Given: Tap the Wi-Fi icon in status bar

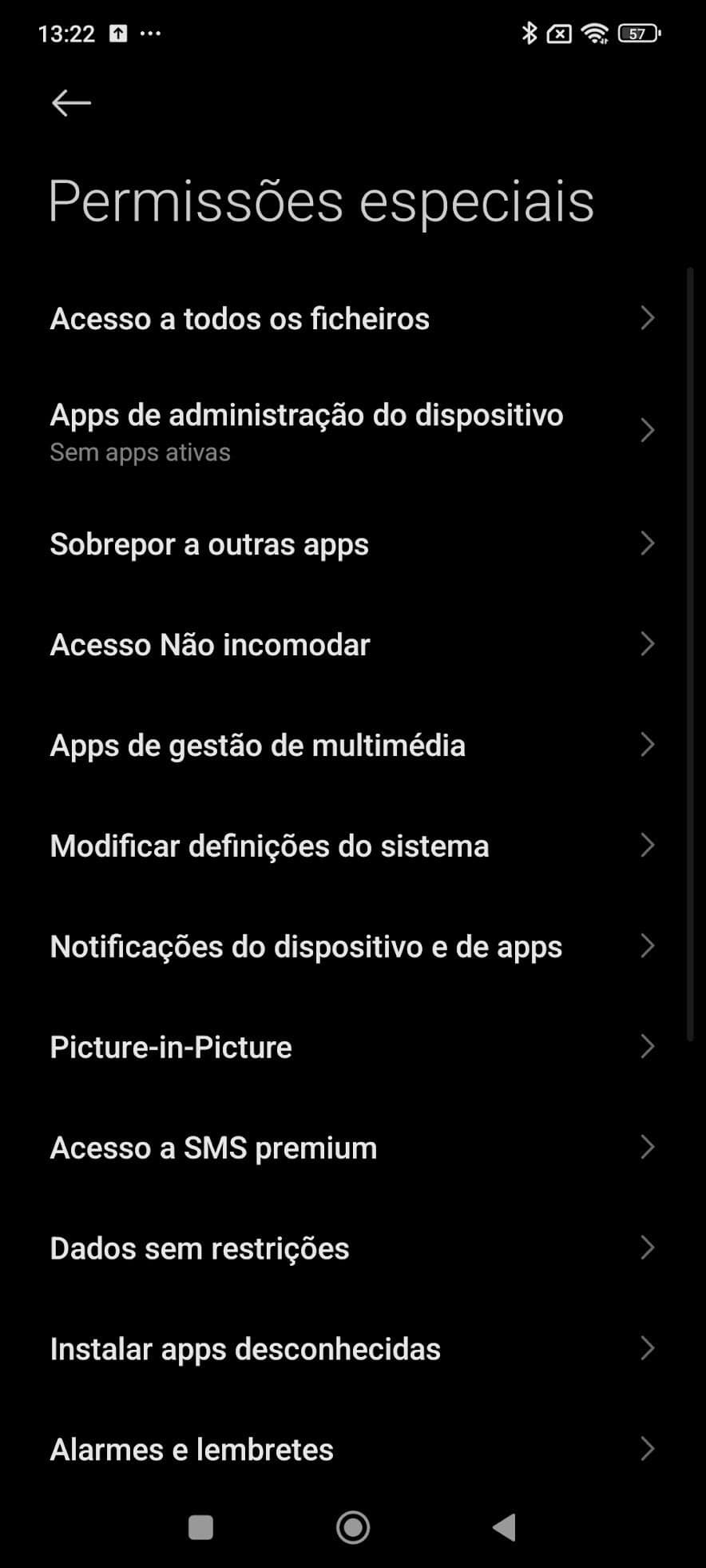Looking at the screenshot, I should click(593, 33).
